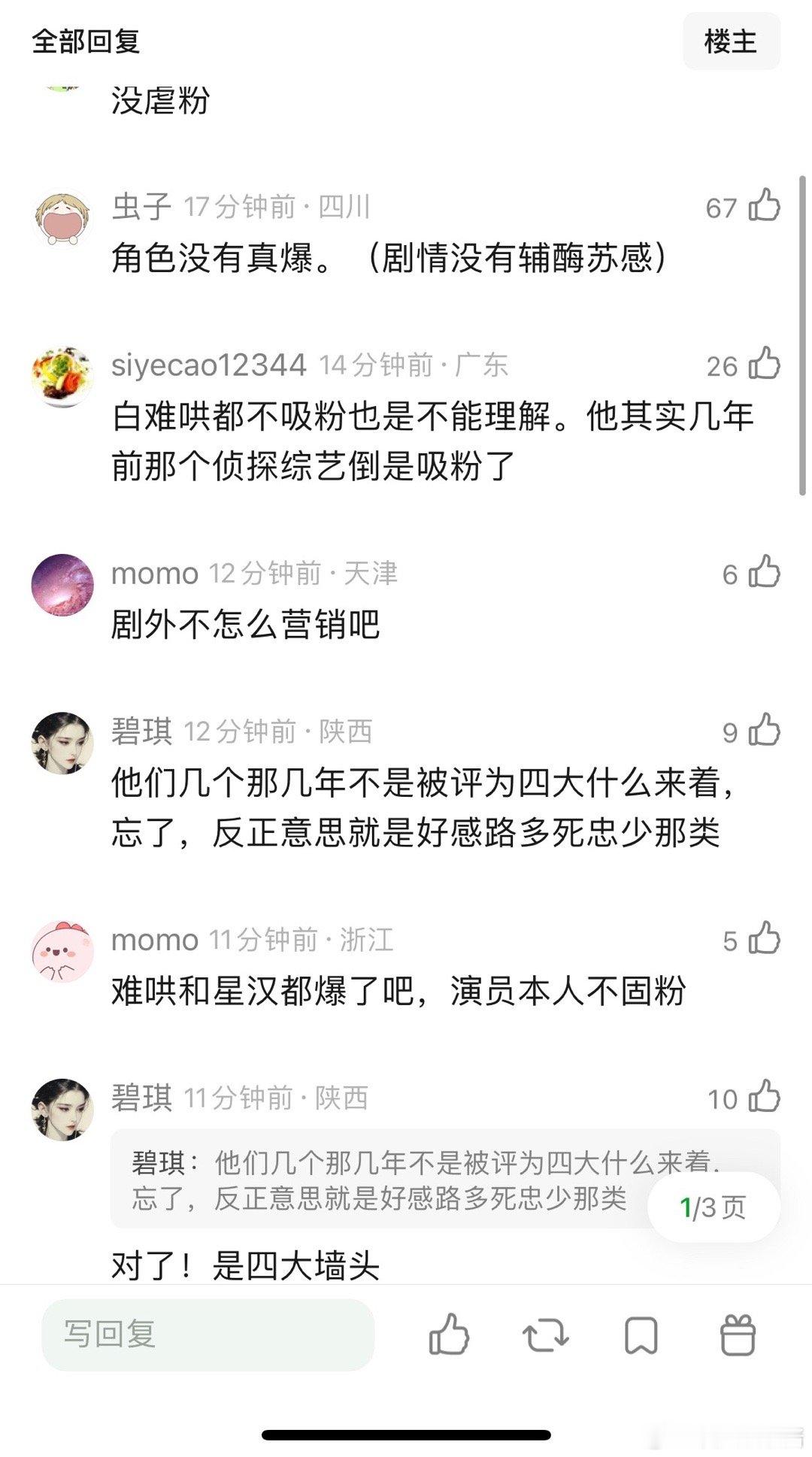Expand 碧琪's latest comment like count
Viewport: 812px width, 1457px height.
click(765, 1096)
